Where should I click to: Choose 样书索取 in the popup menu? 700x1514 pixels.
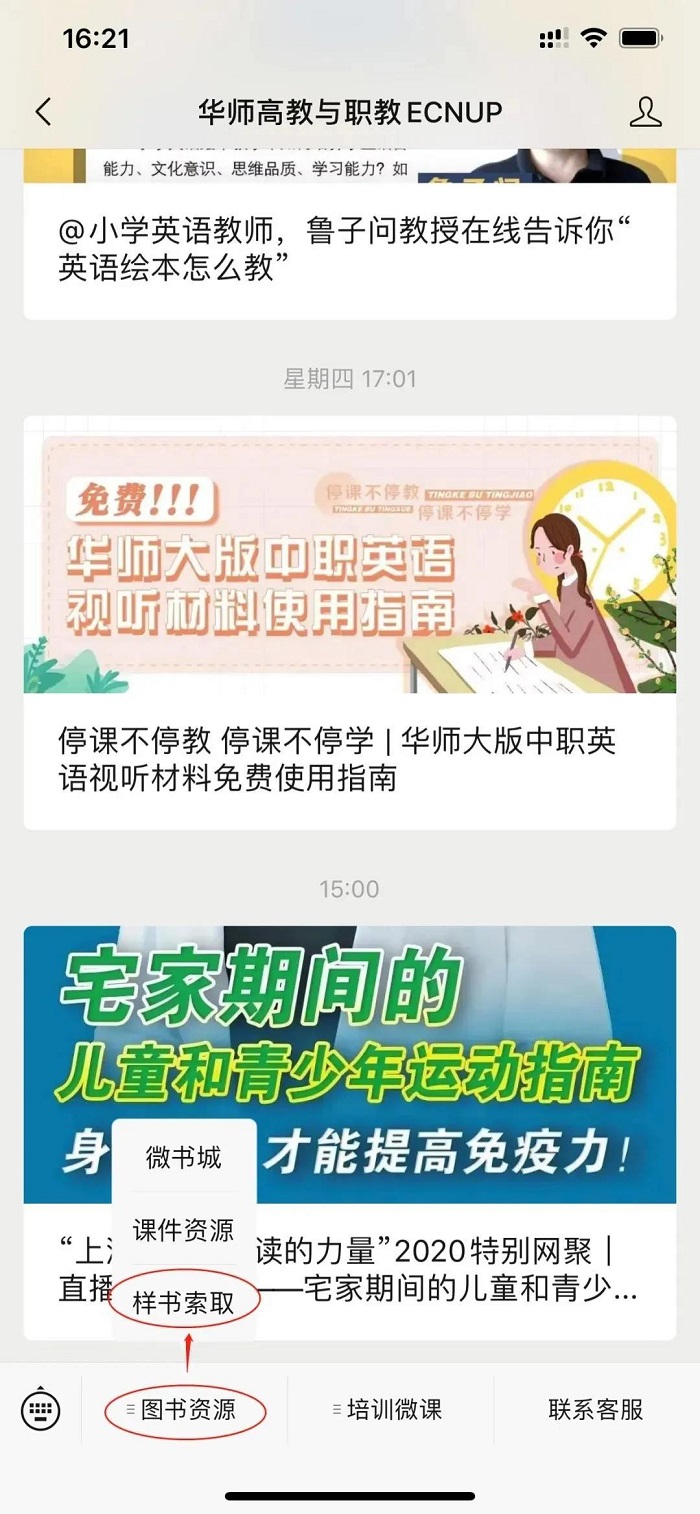183,1302
